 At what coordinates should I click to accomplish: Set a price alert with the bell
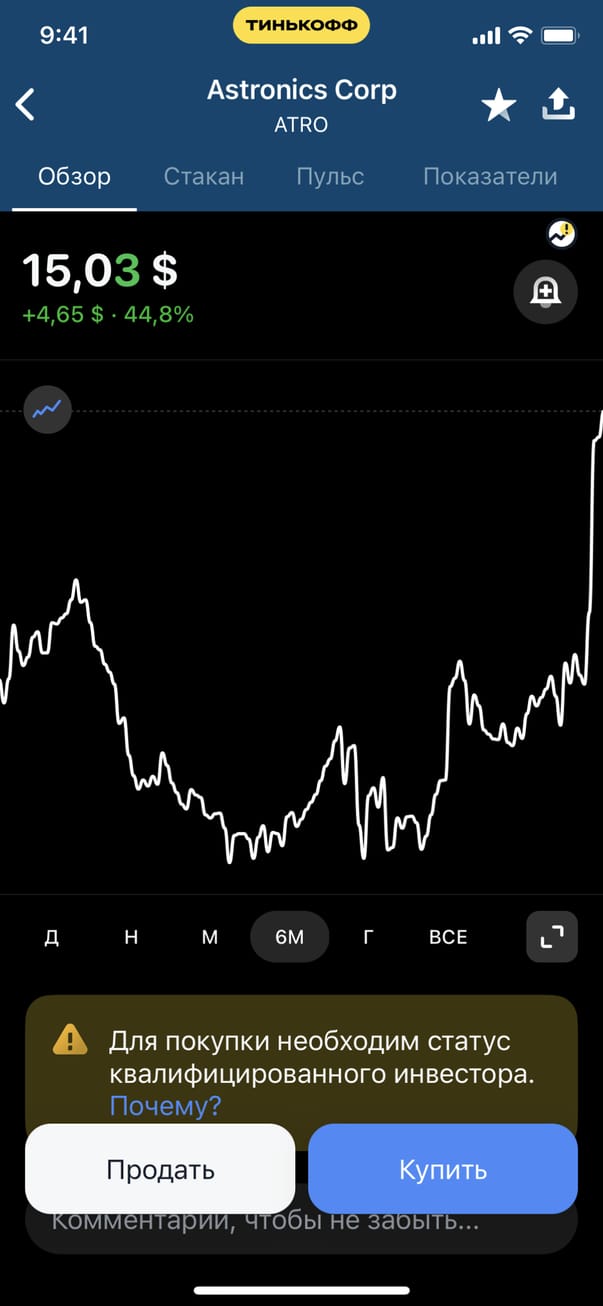tap(545, 292)
